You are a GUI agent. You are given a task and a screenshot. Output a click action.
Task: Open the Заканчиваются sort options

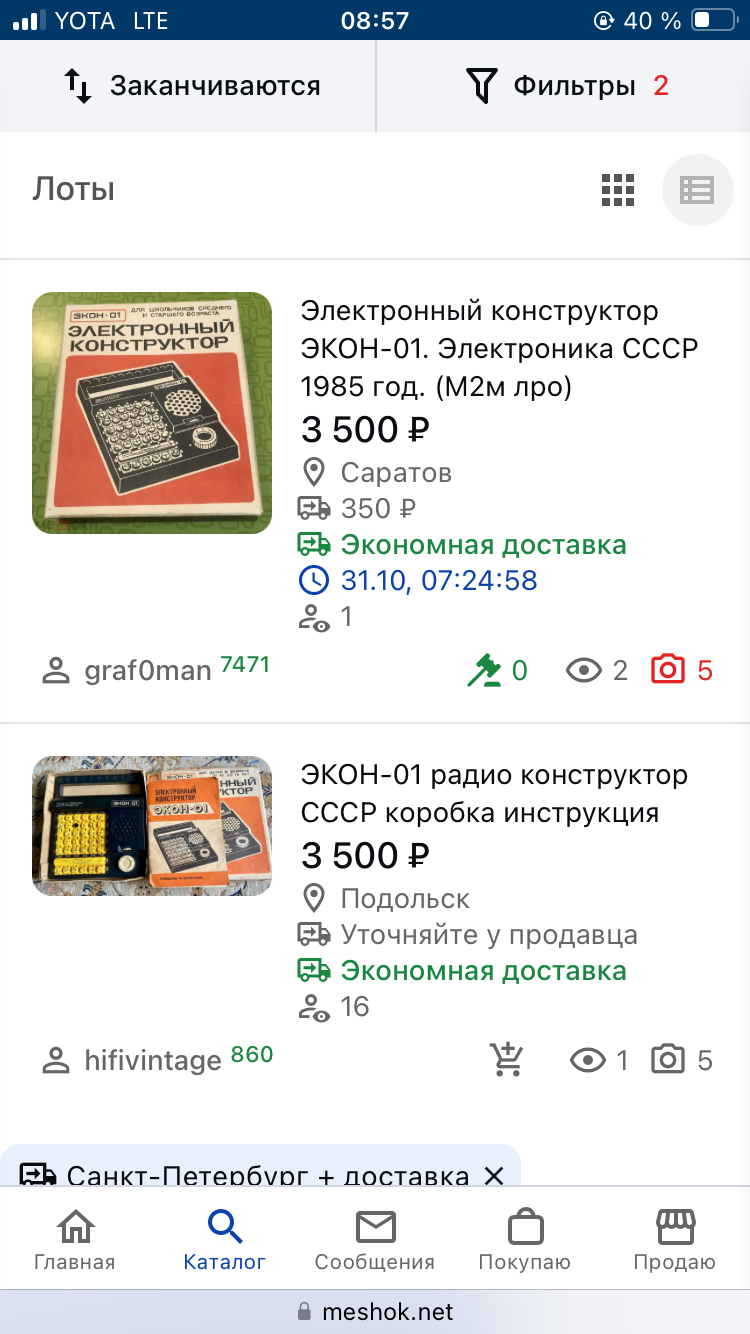coord(188,86)
